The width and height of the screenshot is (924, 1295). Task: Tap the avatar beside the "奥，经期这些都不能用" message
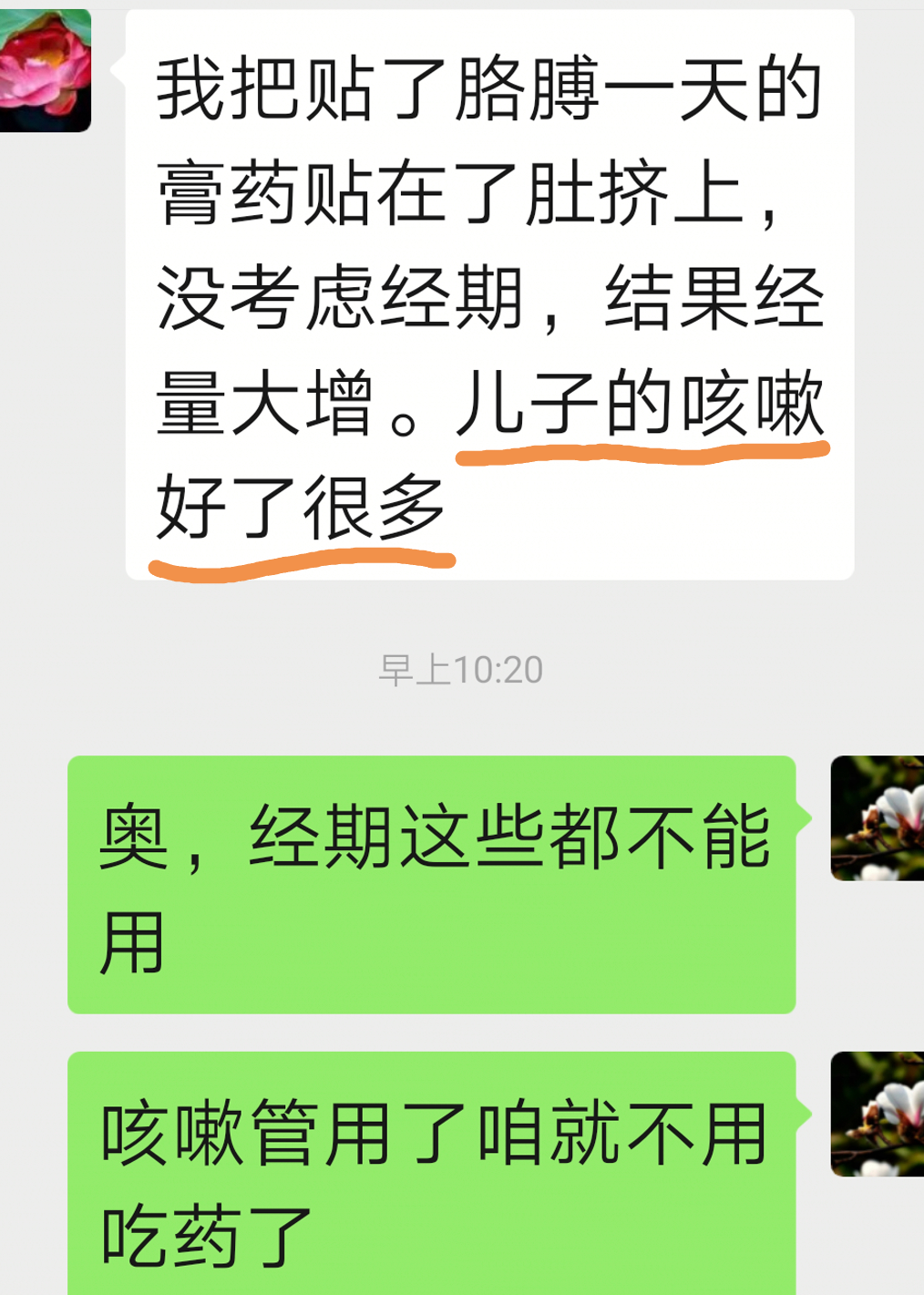[877, 817]
